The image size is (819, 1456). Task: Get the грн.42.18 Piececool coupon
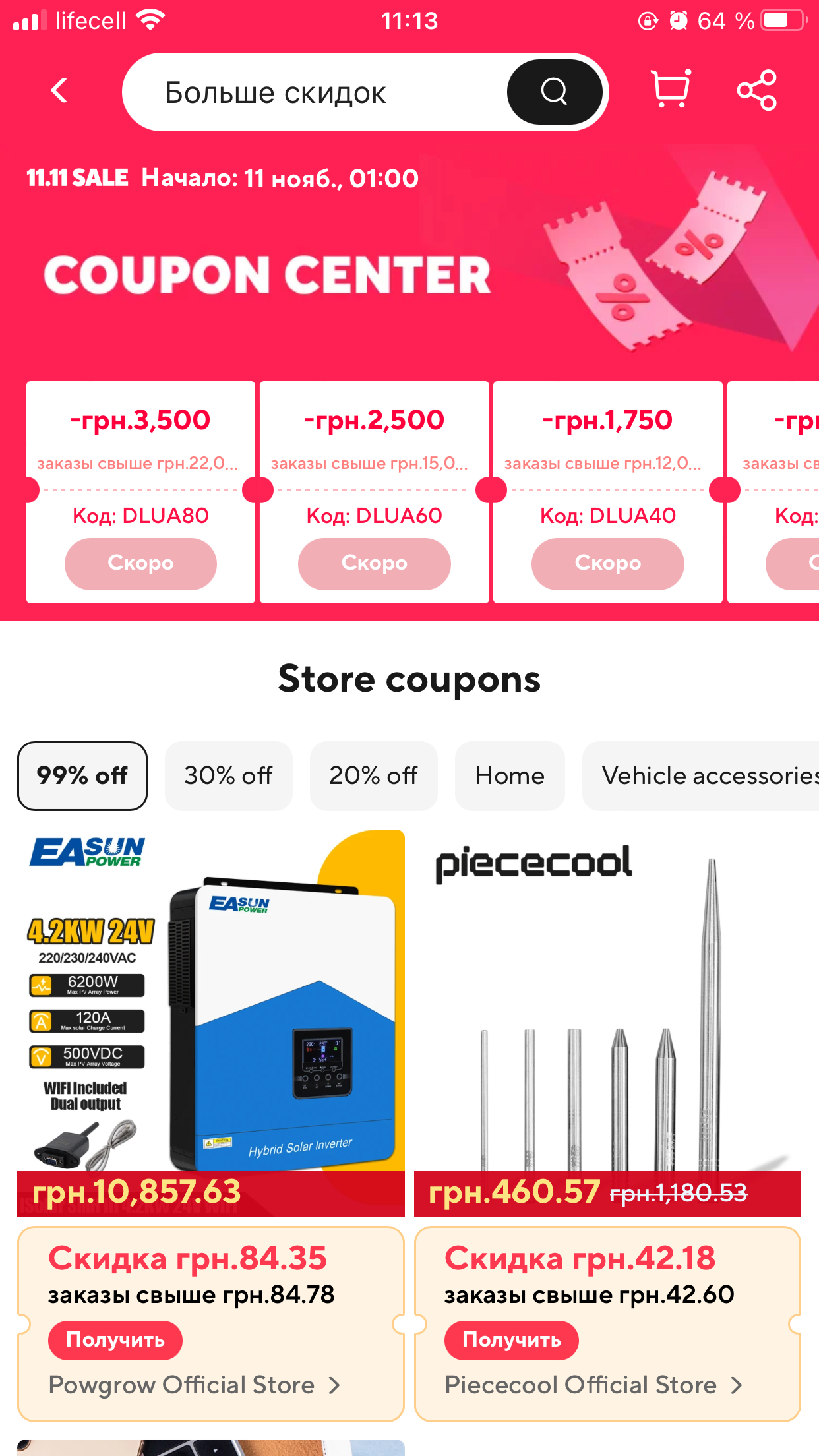512,1340
